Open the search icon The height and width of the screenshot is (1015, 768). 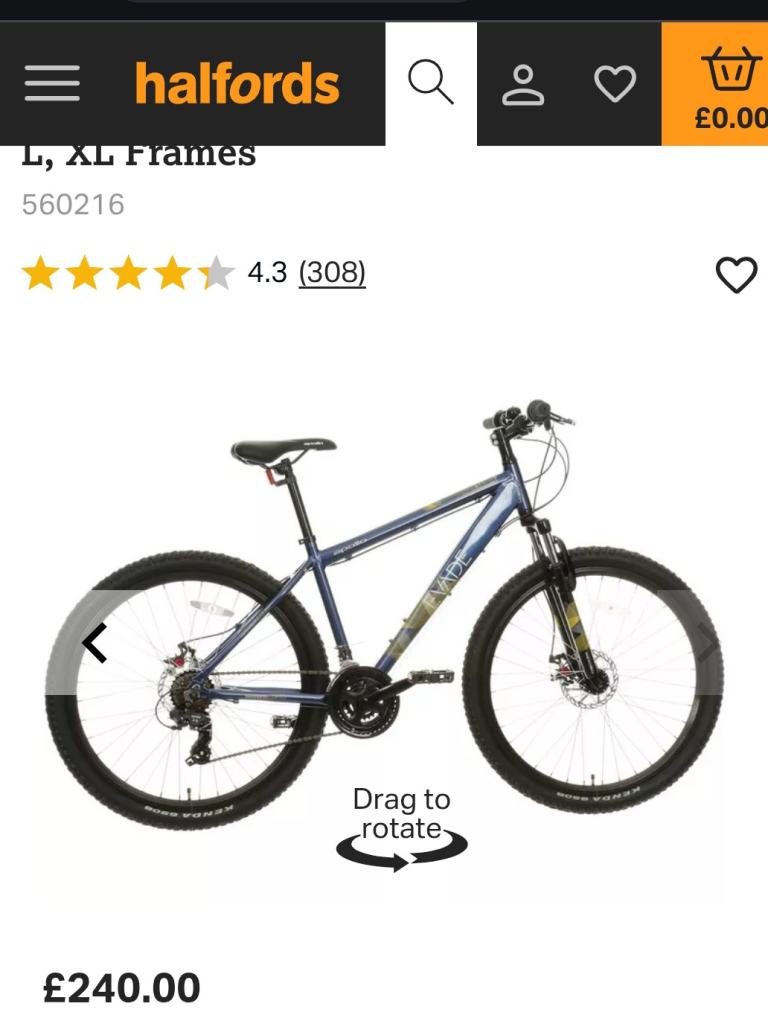click(432, 83)
